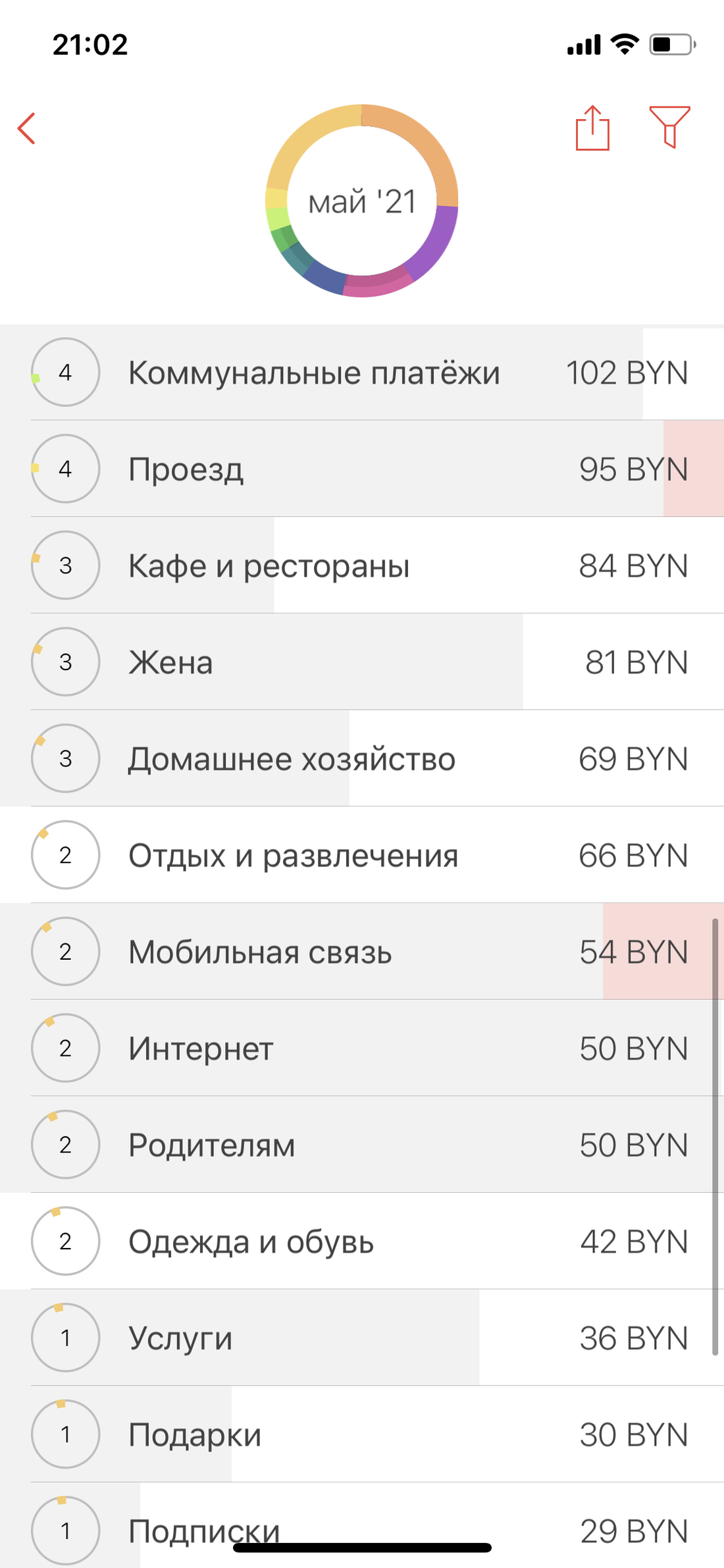
Task: Open the Услуги category
Action: 362,1338
